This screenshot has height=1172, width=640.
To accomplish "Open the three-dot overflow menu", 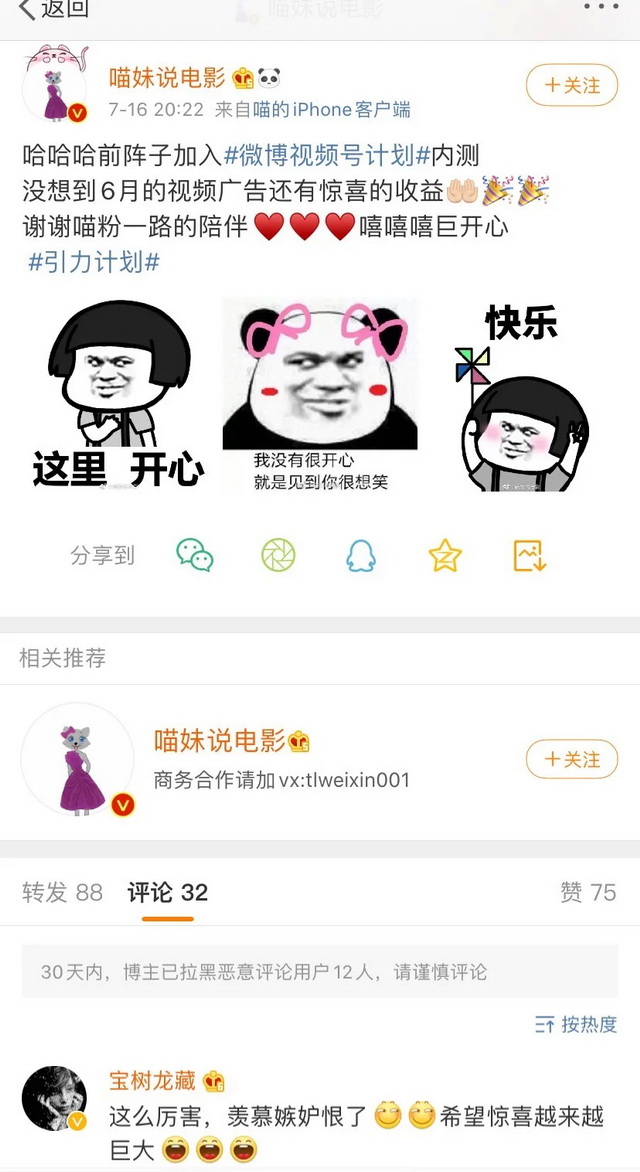I will (600, 8).
